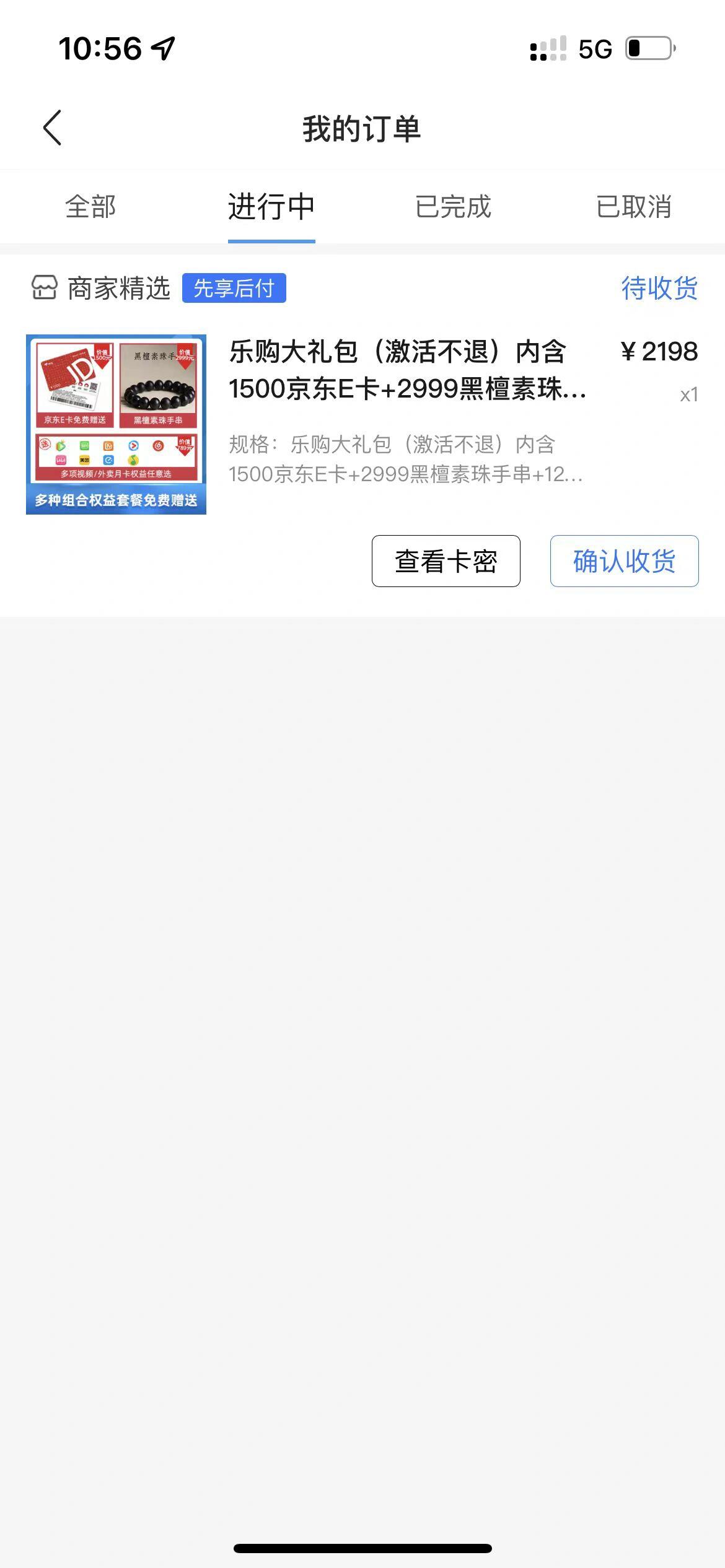Go back from 我的订单 page
This screenshot has height=1568, width=725.
(53, 128)
